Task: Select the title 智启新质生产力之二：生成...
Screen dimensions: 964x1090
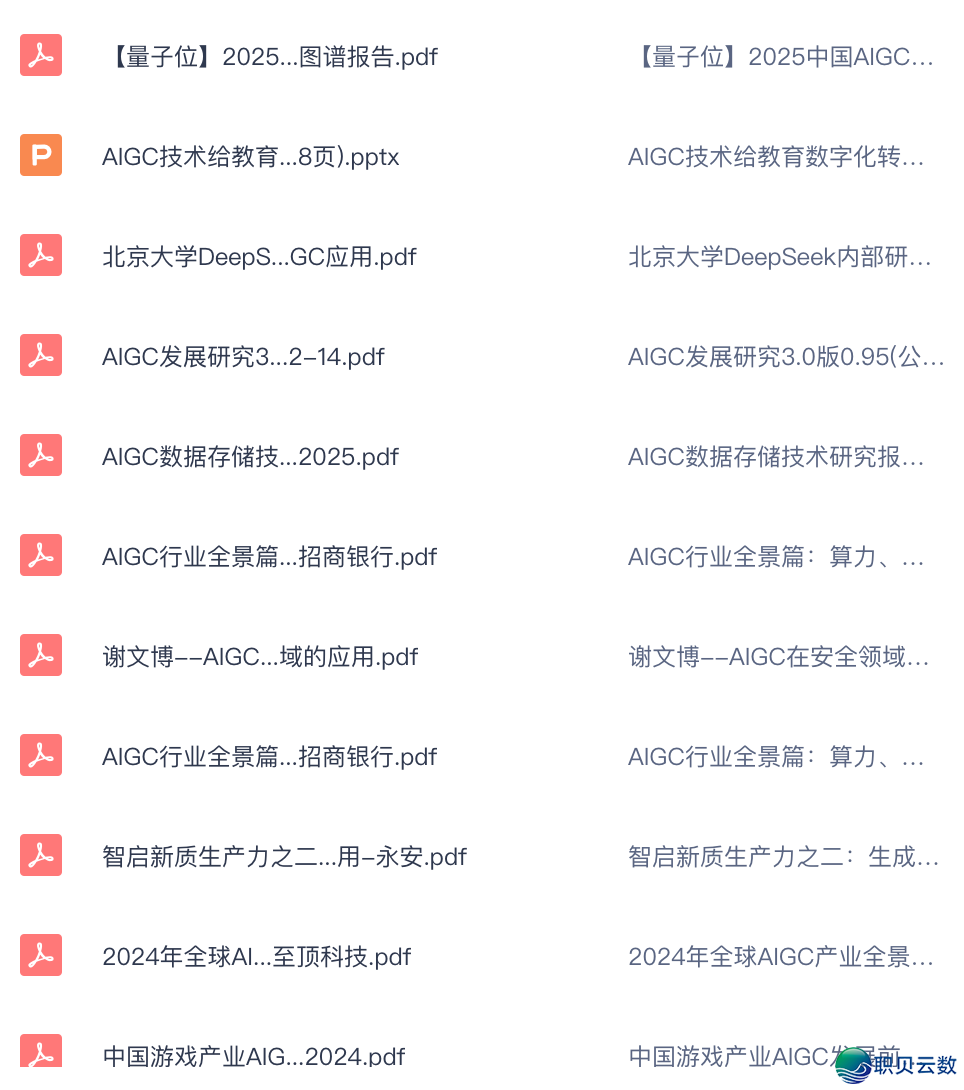Action: tap(778, 856)
